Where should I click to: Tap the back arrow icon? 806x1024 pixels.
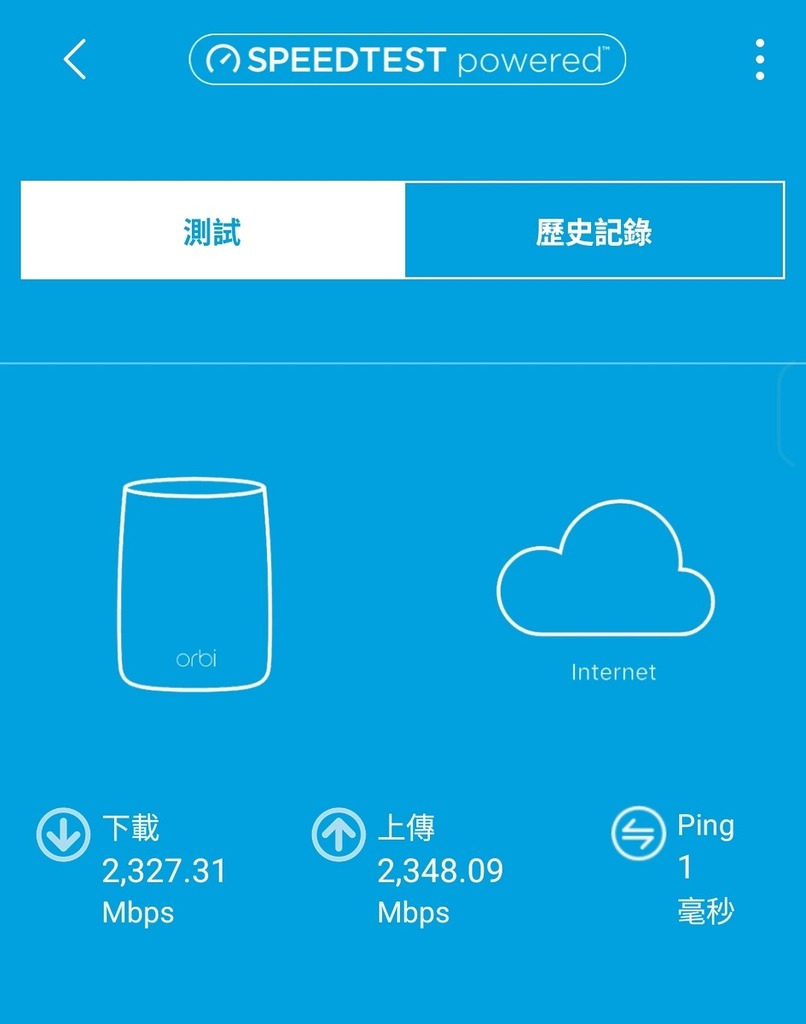72,60
